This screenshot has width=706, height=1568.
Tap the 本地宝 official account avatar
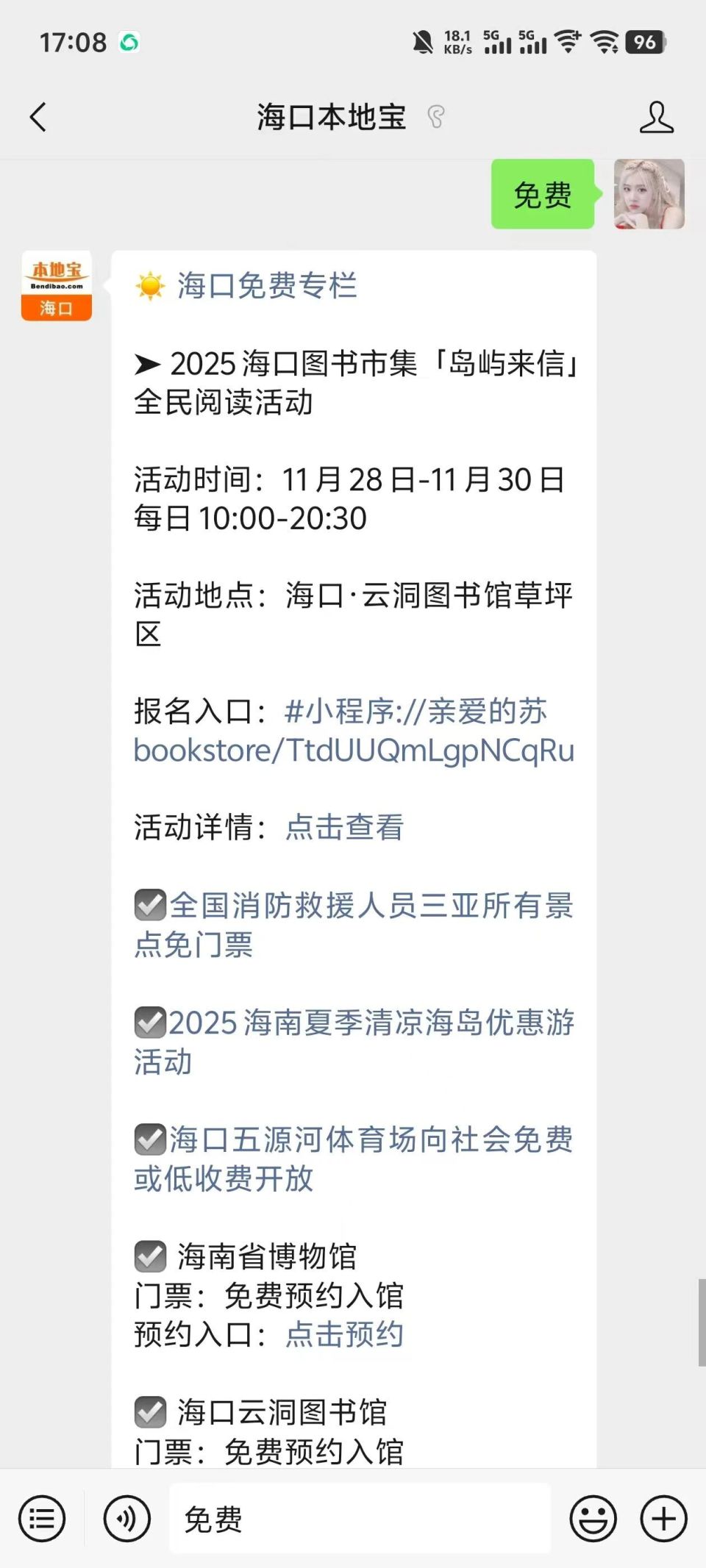point(56,286)
